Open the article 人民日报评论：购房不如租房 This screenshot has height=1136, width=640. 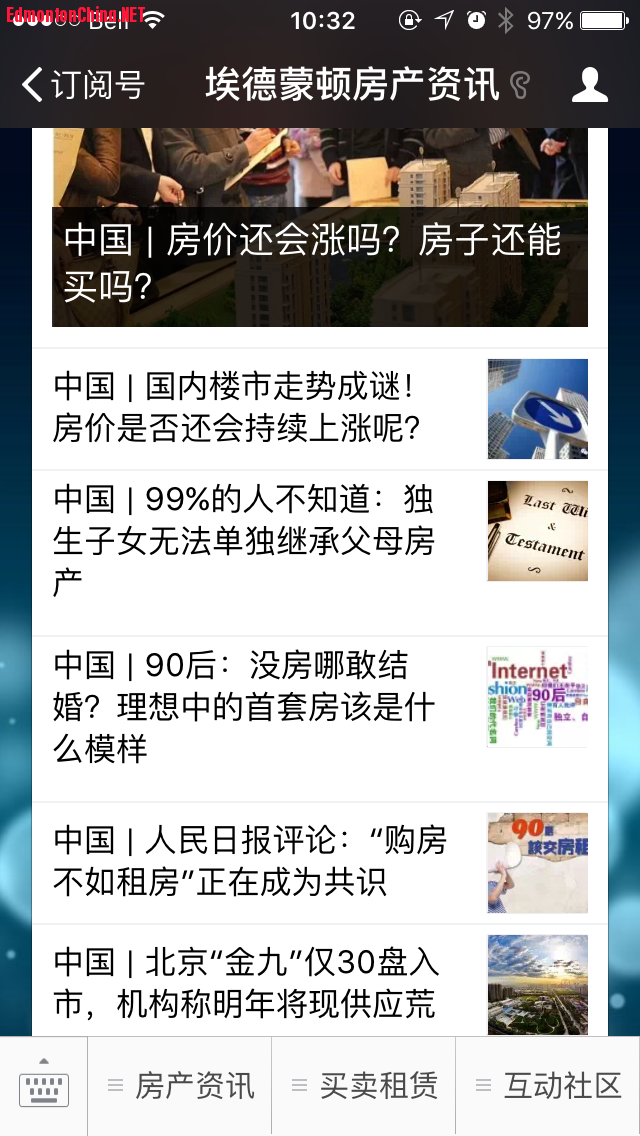click(x=250, y=861)
